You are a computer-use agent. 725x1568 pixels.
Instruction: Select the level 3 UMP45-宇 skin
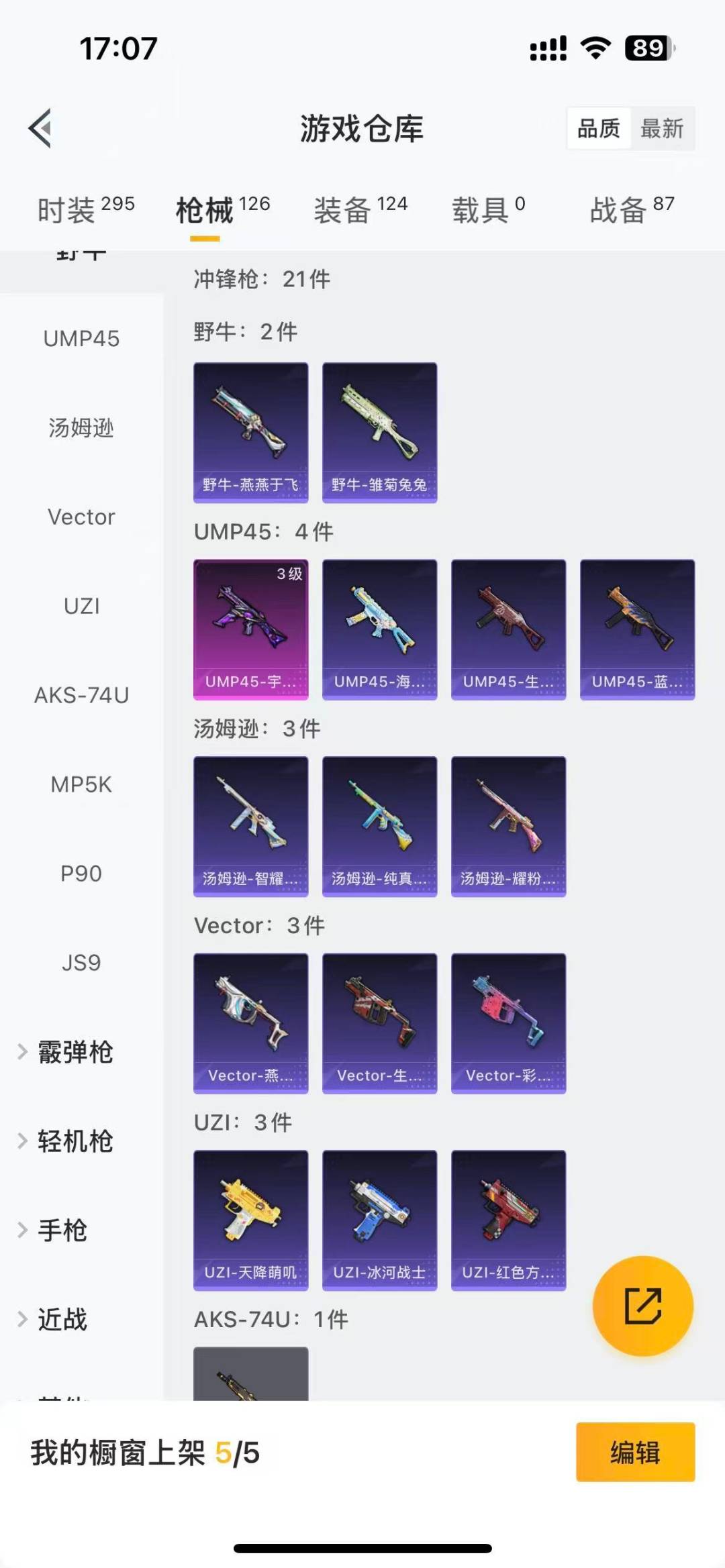[250, 628]
